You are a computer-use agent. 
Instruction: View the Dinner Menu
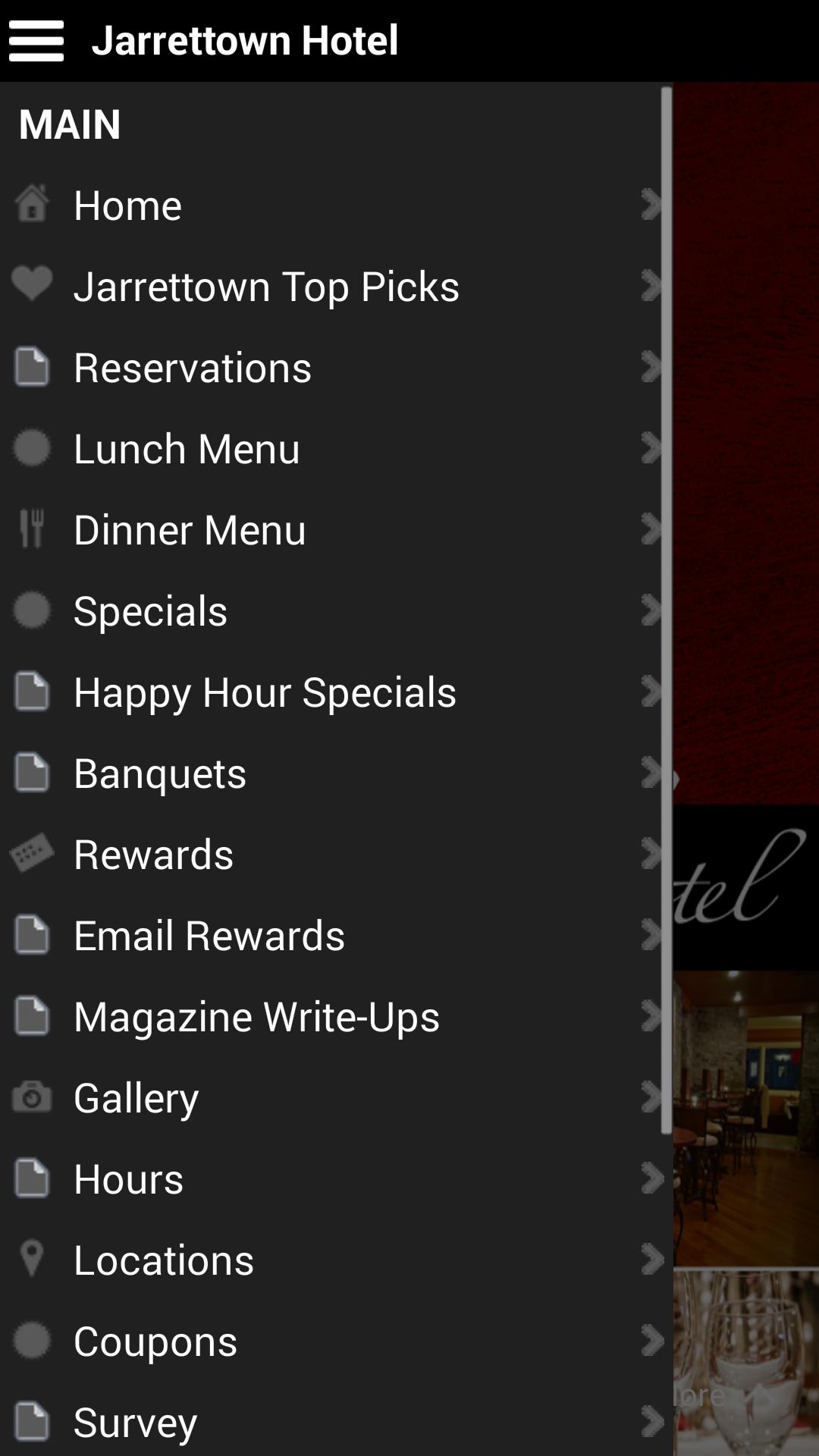(334, 530)
